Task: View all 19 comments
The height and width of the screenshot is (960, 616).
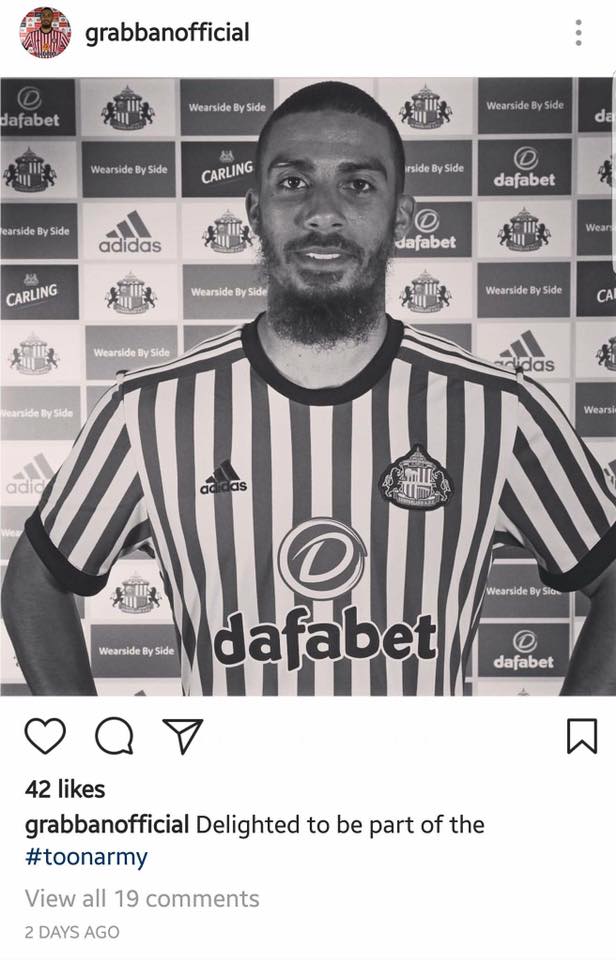Action: pyautogui.click(x=142, y=898)
